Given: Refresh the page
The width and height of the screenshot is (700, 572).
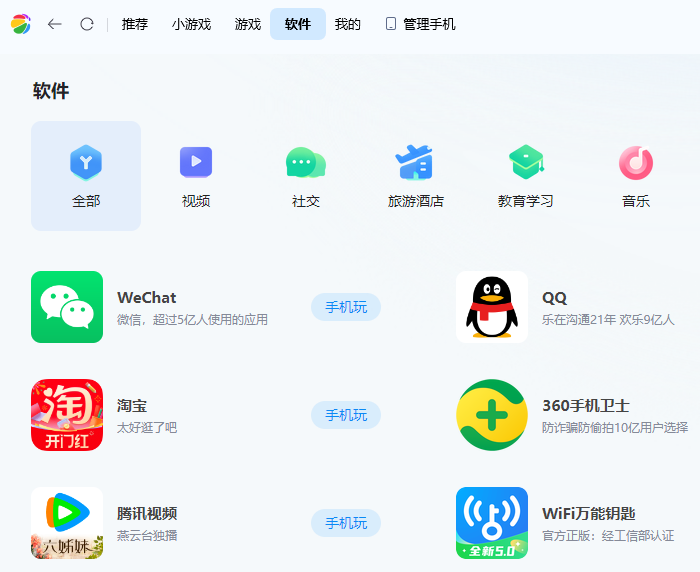Looking at the screenshot, I should click(87, 24).
